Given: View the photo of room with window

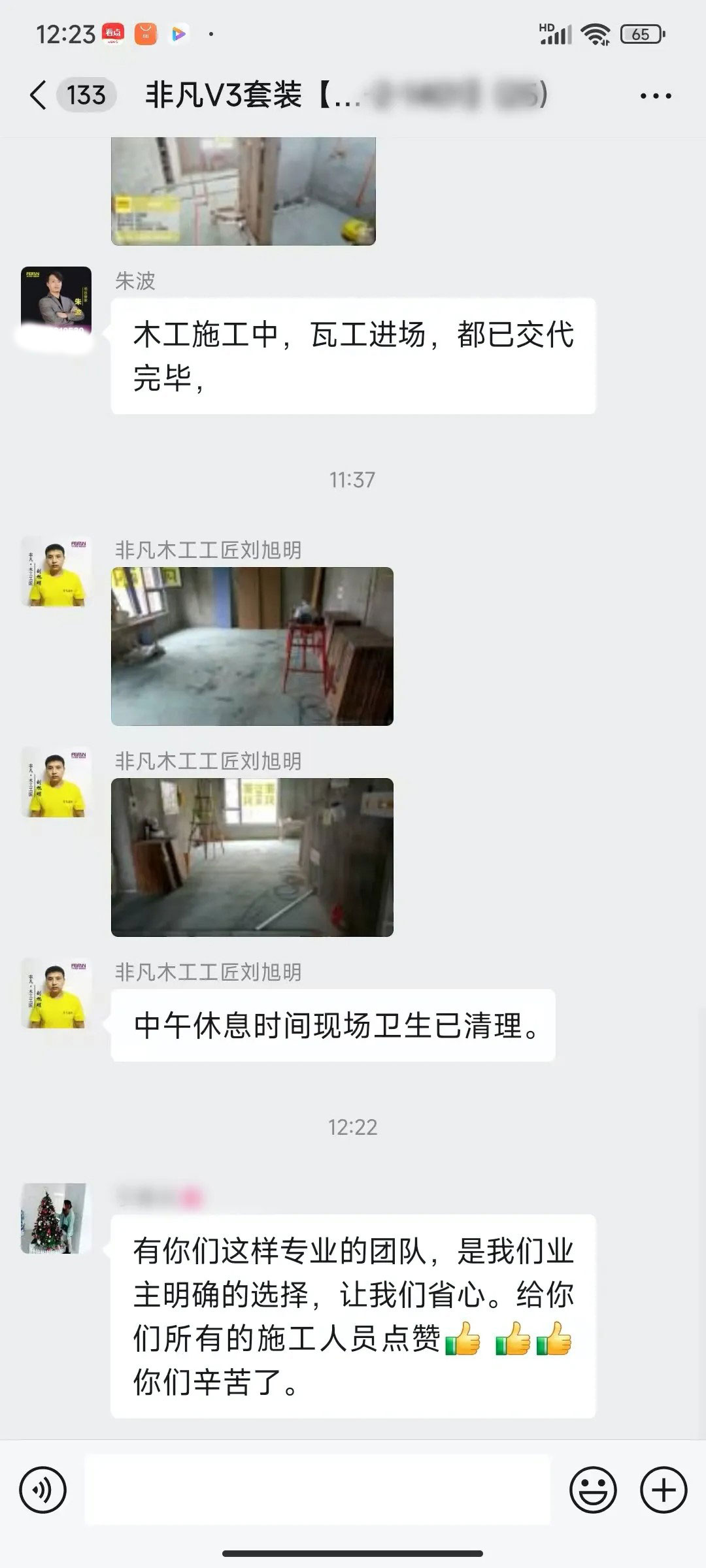Looking at the screenshot, I should pos(252,857).
